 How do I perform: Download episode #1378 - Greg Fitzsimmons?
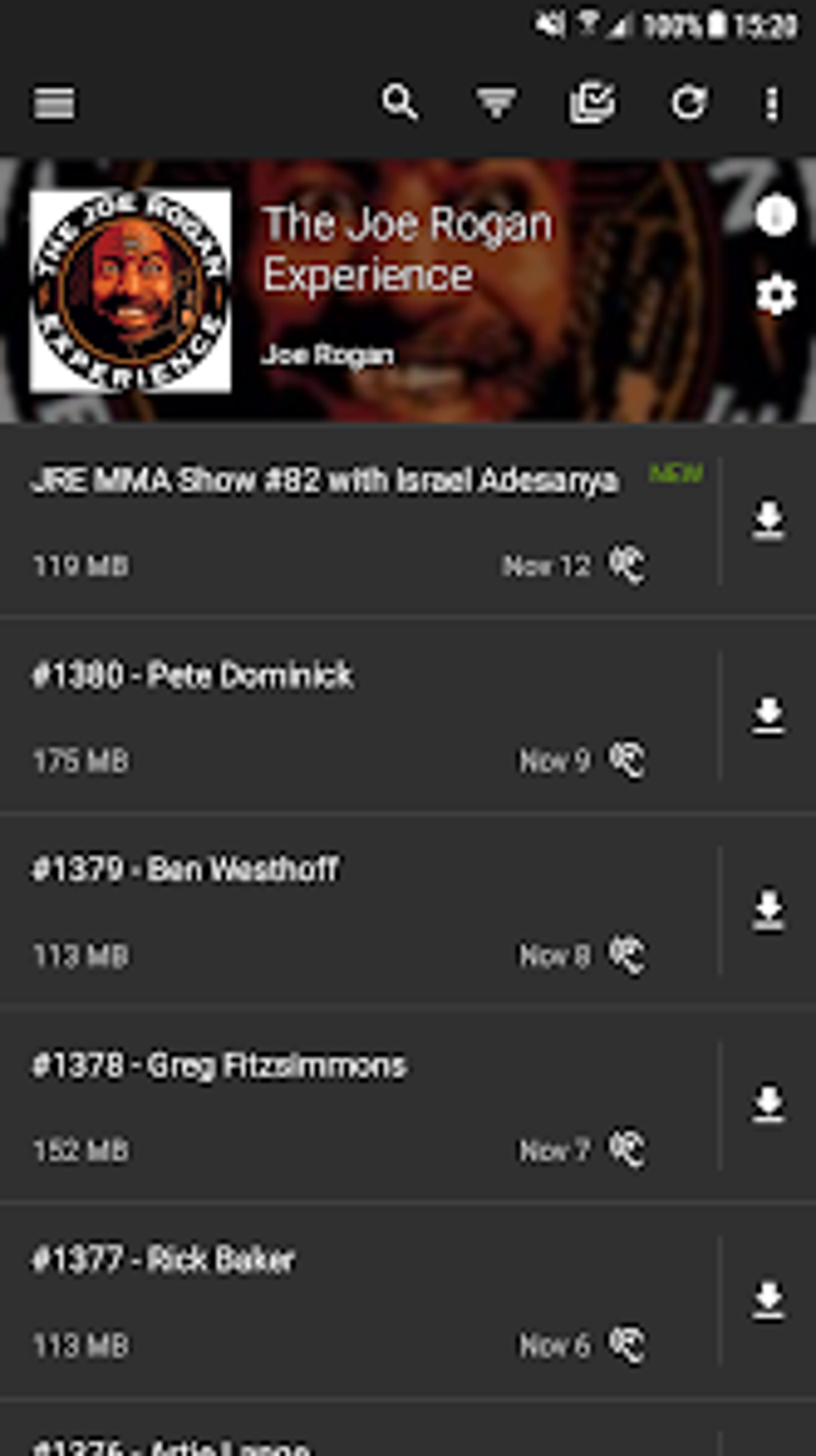769,1105
